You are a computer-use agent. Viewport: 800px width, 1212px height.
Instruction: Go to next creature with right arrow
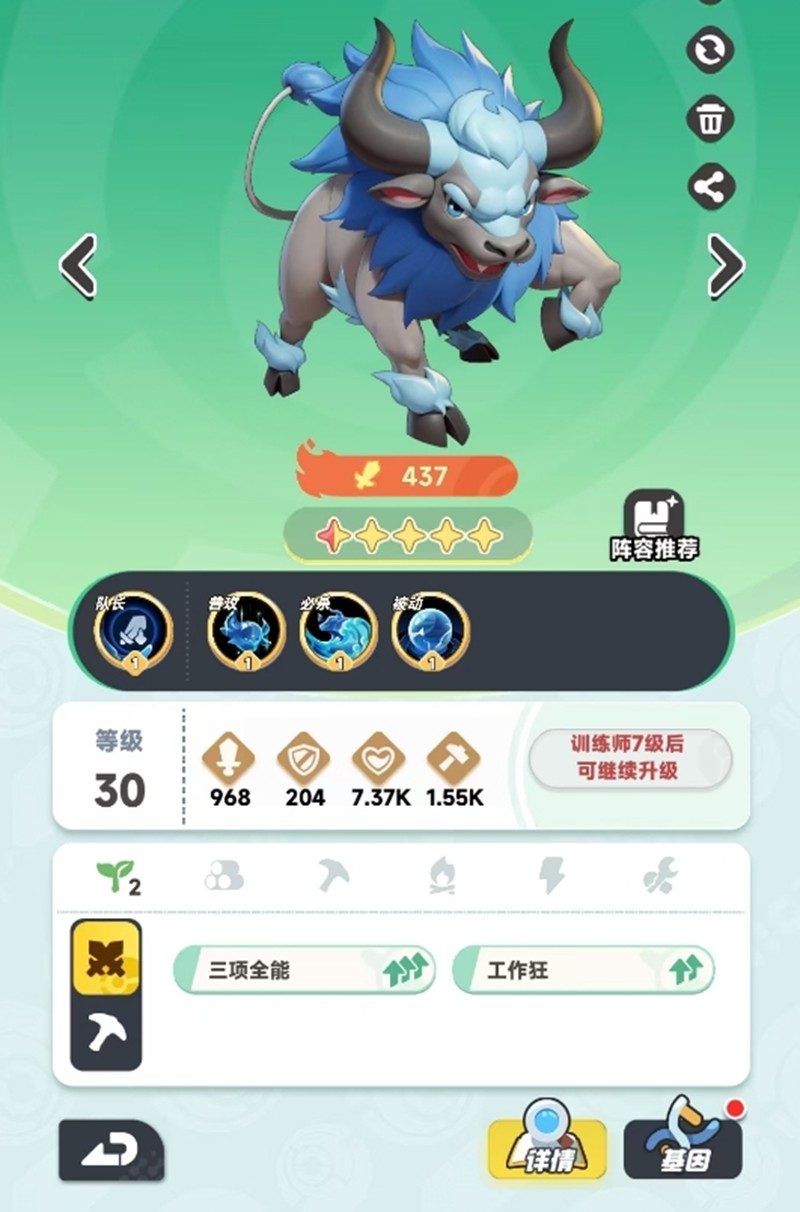coord(726,266)
